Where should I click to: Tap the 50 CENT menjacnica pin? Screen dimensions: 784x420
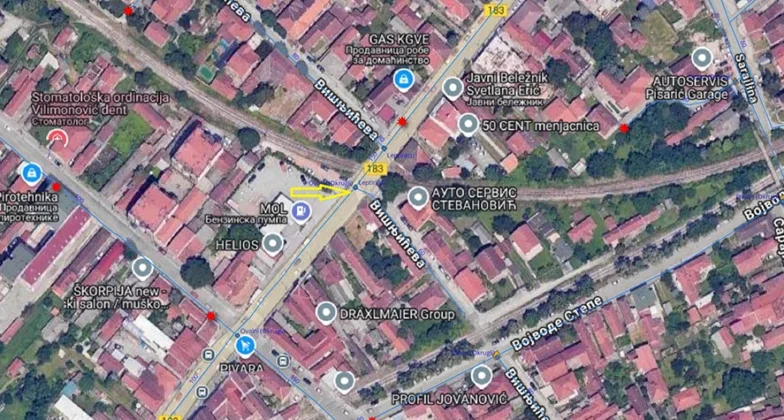468,124
